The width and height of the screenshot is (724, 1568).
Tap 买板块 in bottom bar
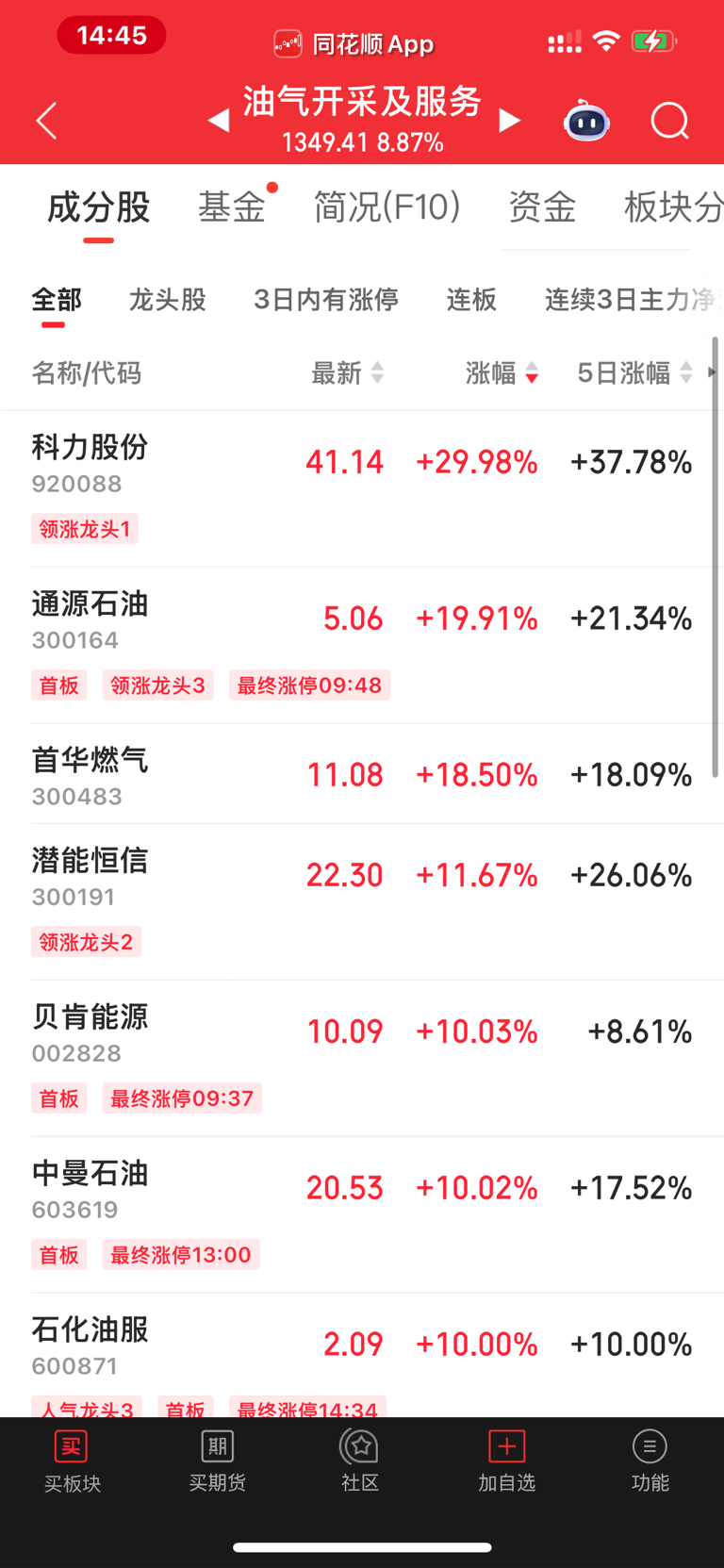(73, 1461)
